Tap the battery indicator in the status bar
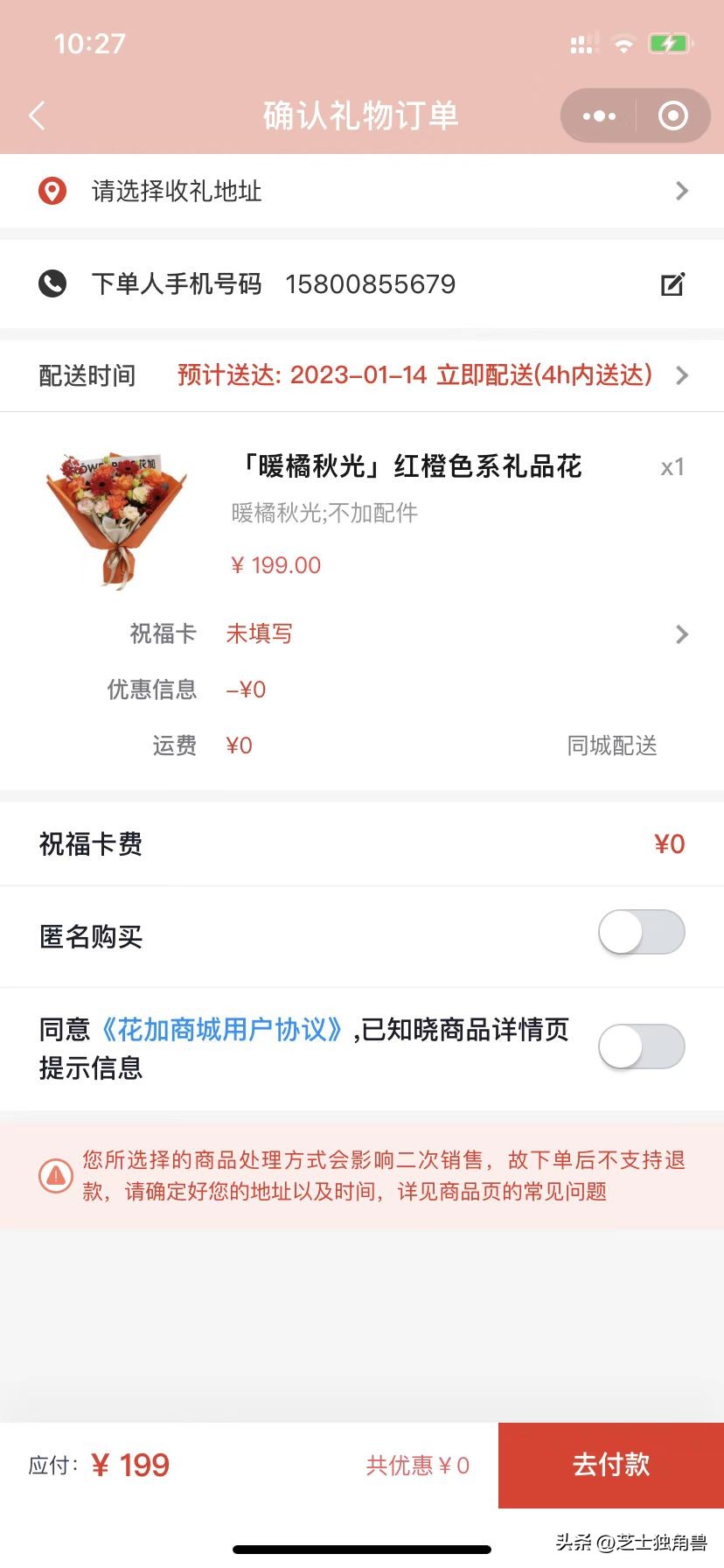The height and width of the screenshot is (1568, 724). click(x=667, y=43)
